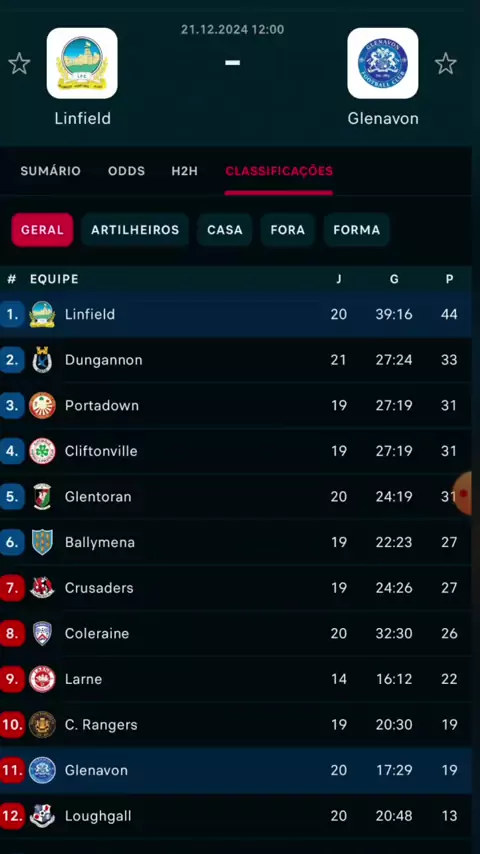Select the Geral standings chip
480x854 pixels.
click(x=42, y=230)
